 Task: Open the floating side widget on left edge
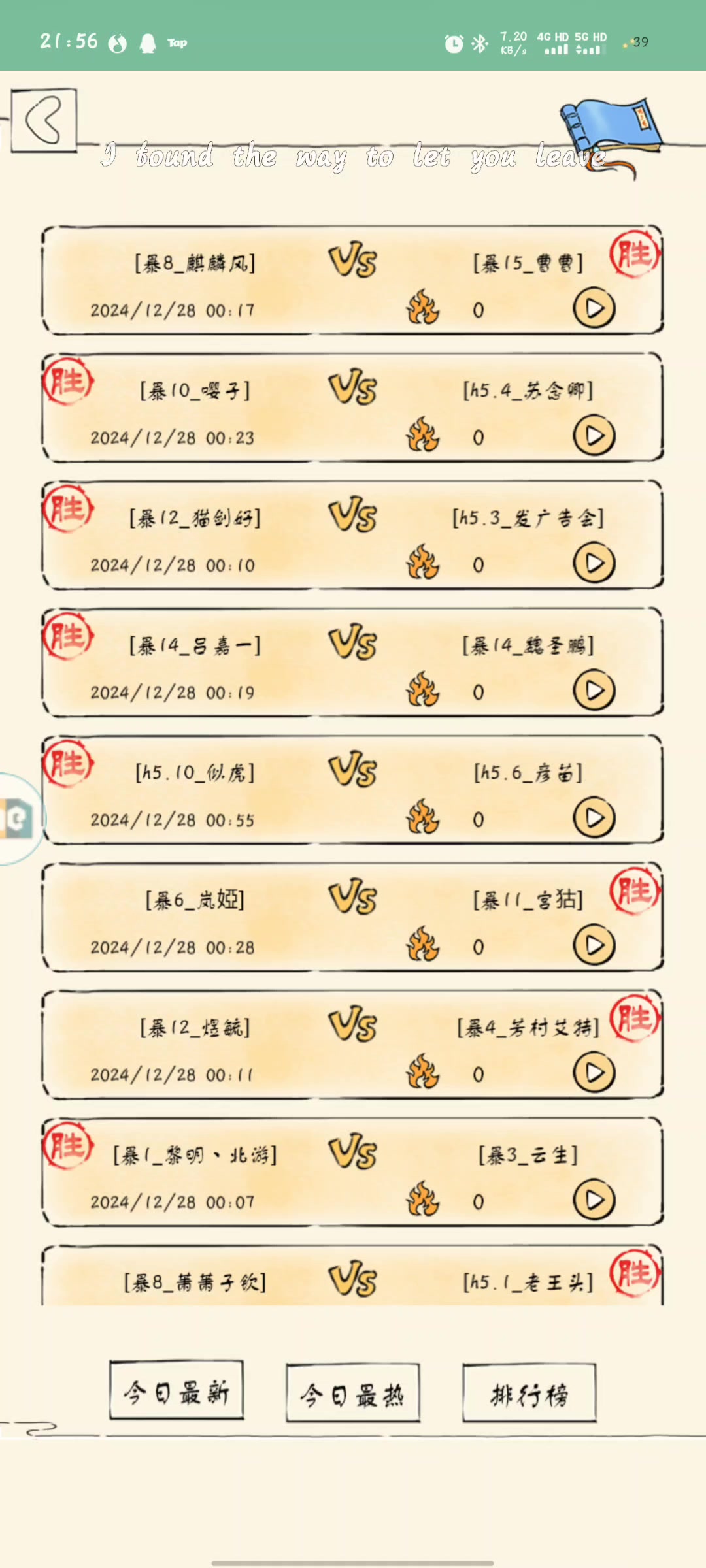point(17,819)
